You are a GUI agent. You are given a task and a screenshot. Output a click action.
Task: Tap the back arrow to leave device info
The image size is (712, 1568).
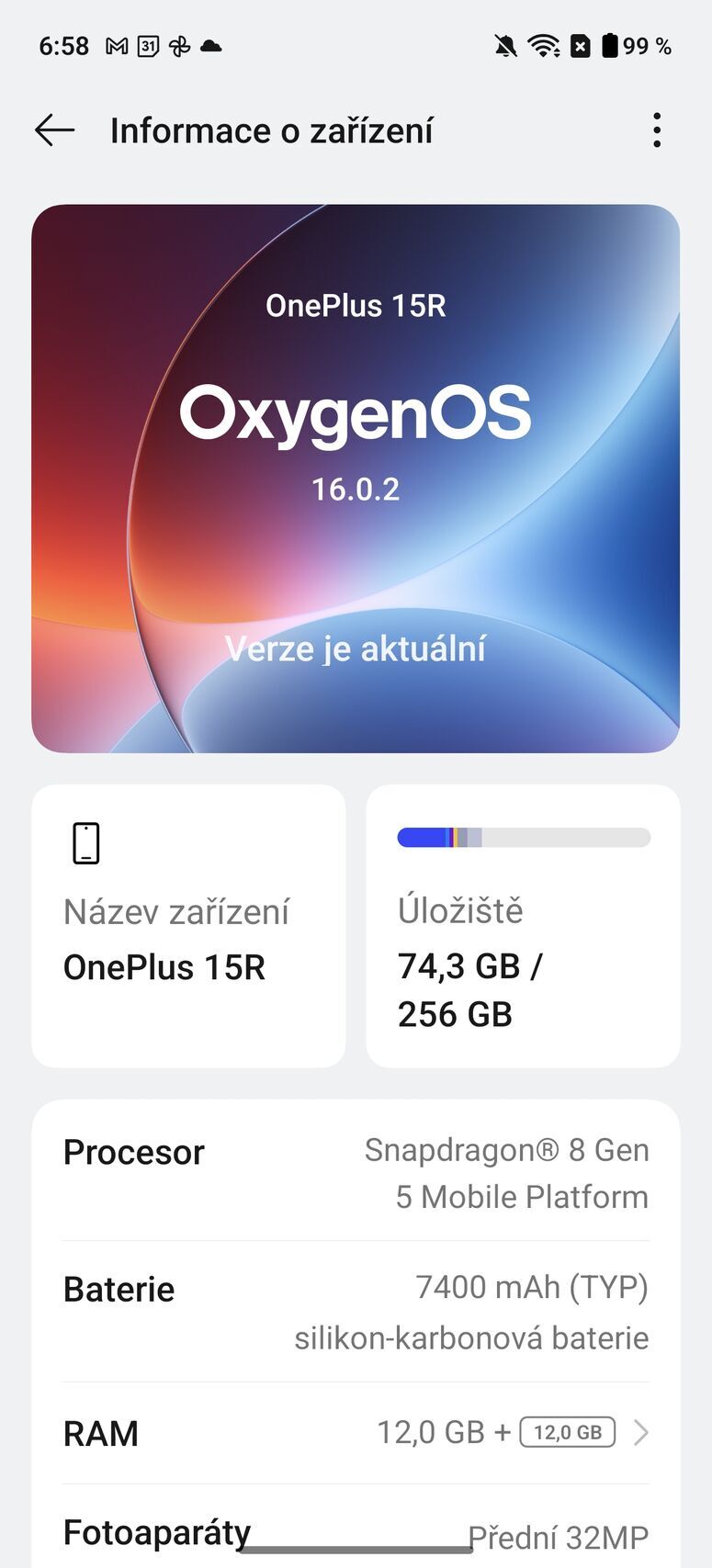(x=53, y=130)
